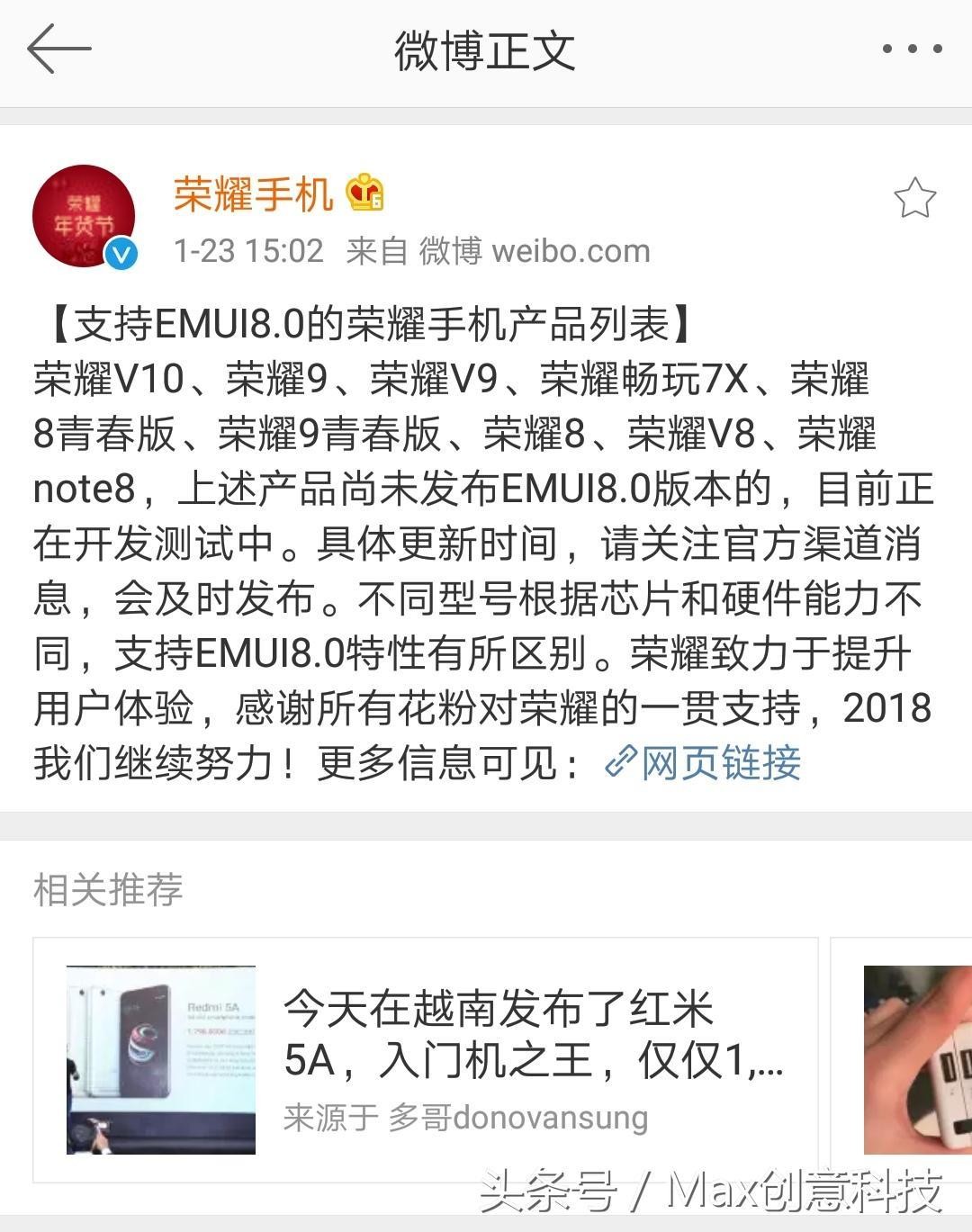972x1232 pixels.
Task: Go back using the top-left arrow
Action: (58, 49)
